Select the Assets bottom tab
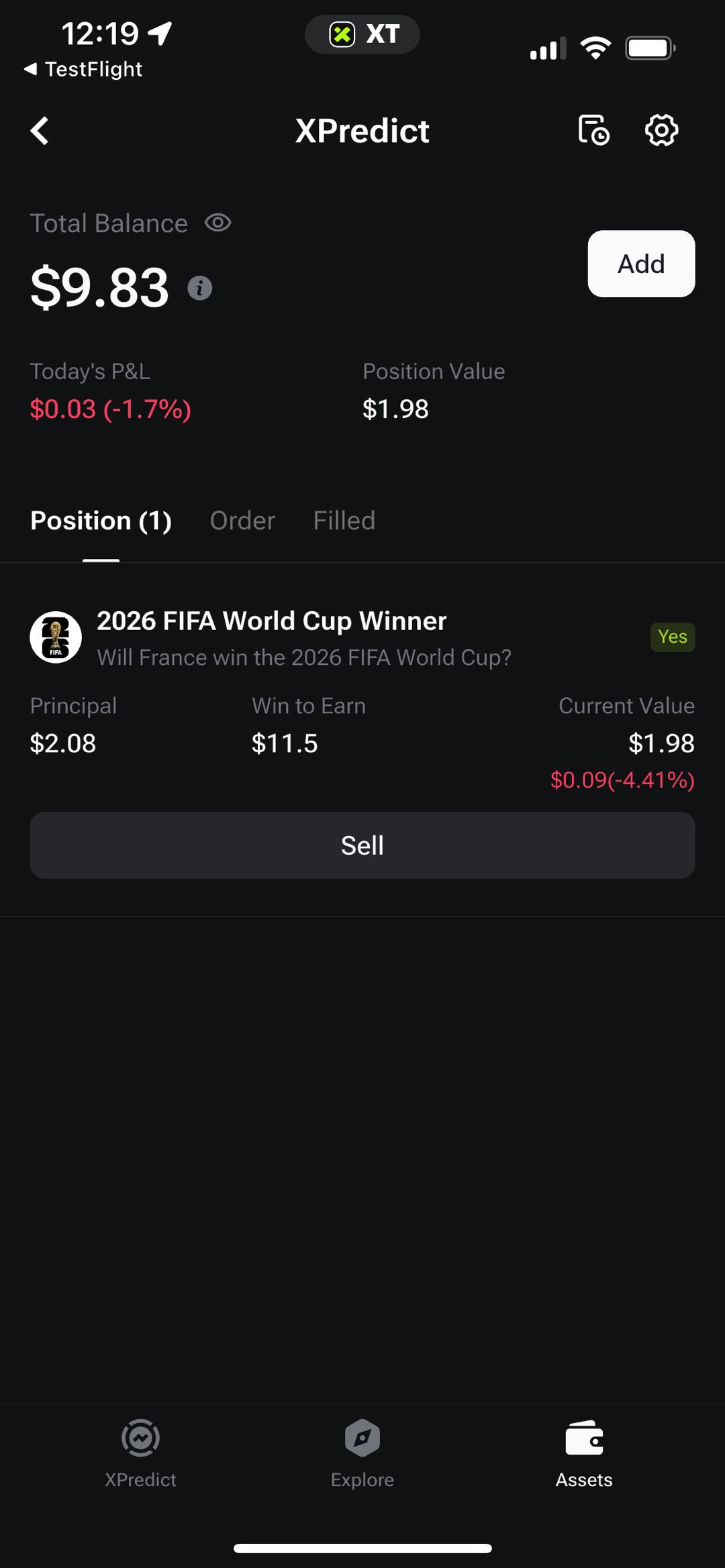The width and height of the screenshot is (725, 1568). tap(584, 1454)
